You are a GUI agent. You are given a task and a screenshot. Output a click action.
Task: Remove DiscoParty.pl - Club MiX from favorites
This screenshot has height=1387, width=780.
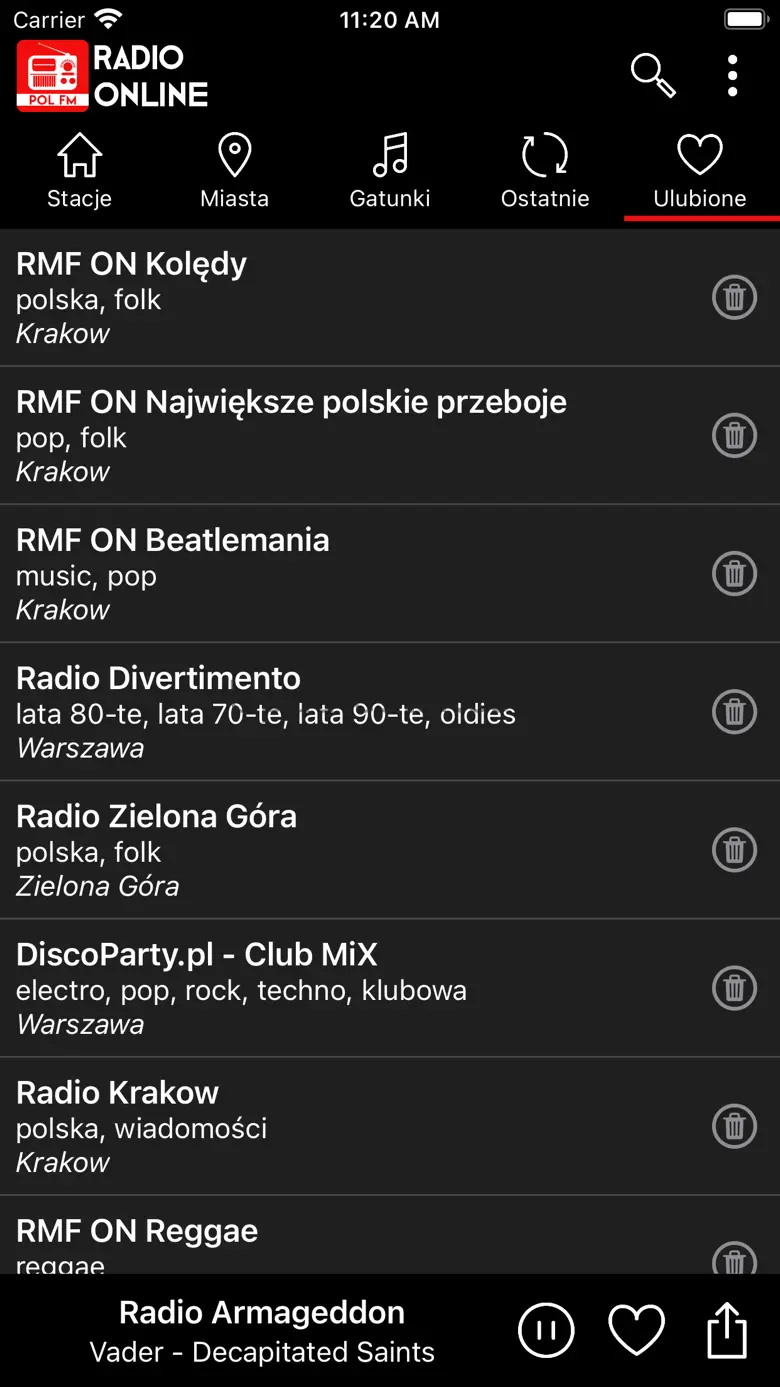pyautogui.click(x=734, y=987)
